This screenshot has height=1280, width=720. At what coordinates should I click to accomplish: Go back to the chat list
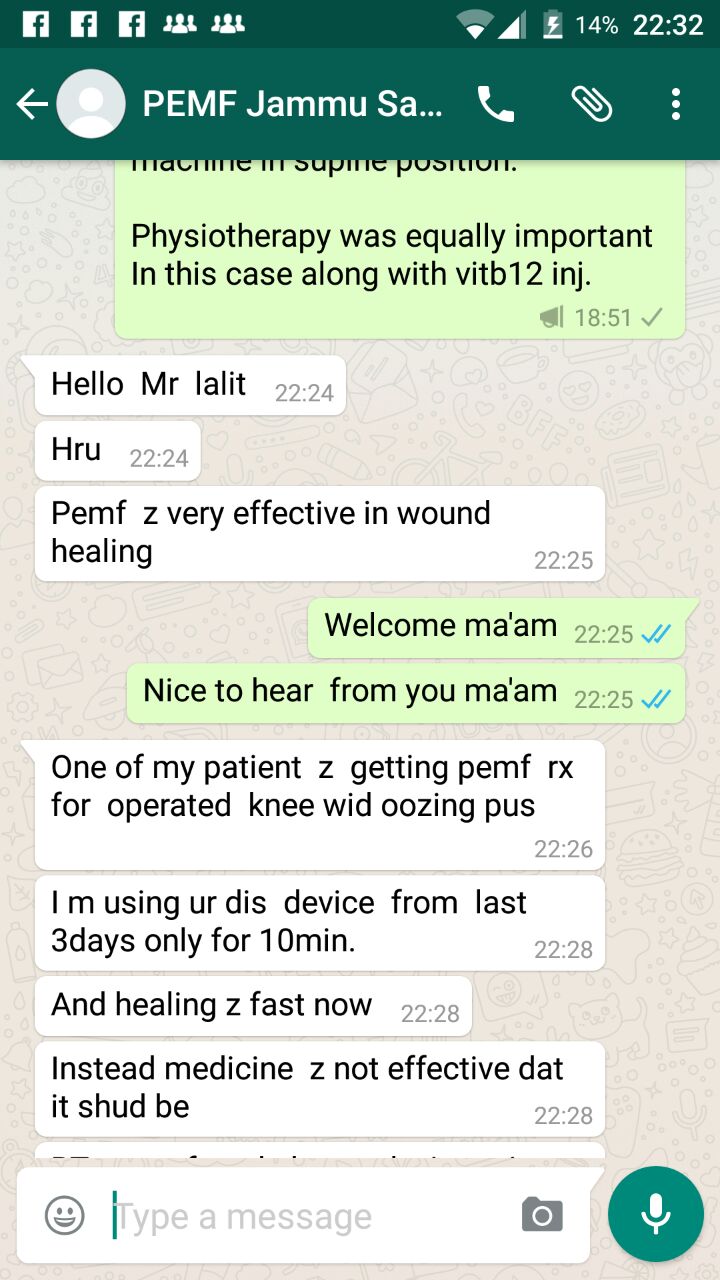(x=32, y=104)
